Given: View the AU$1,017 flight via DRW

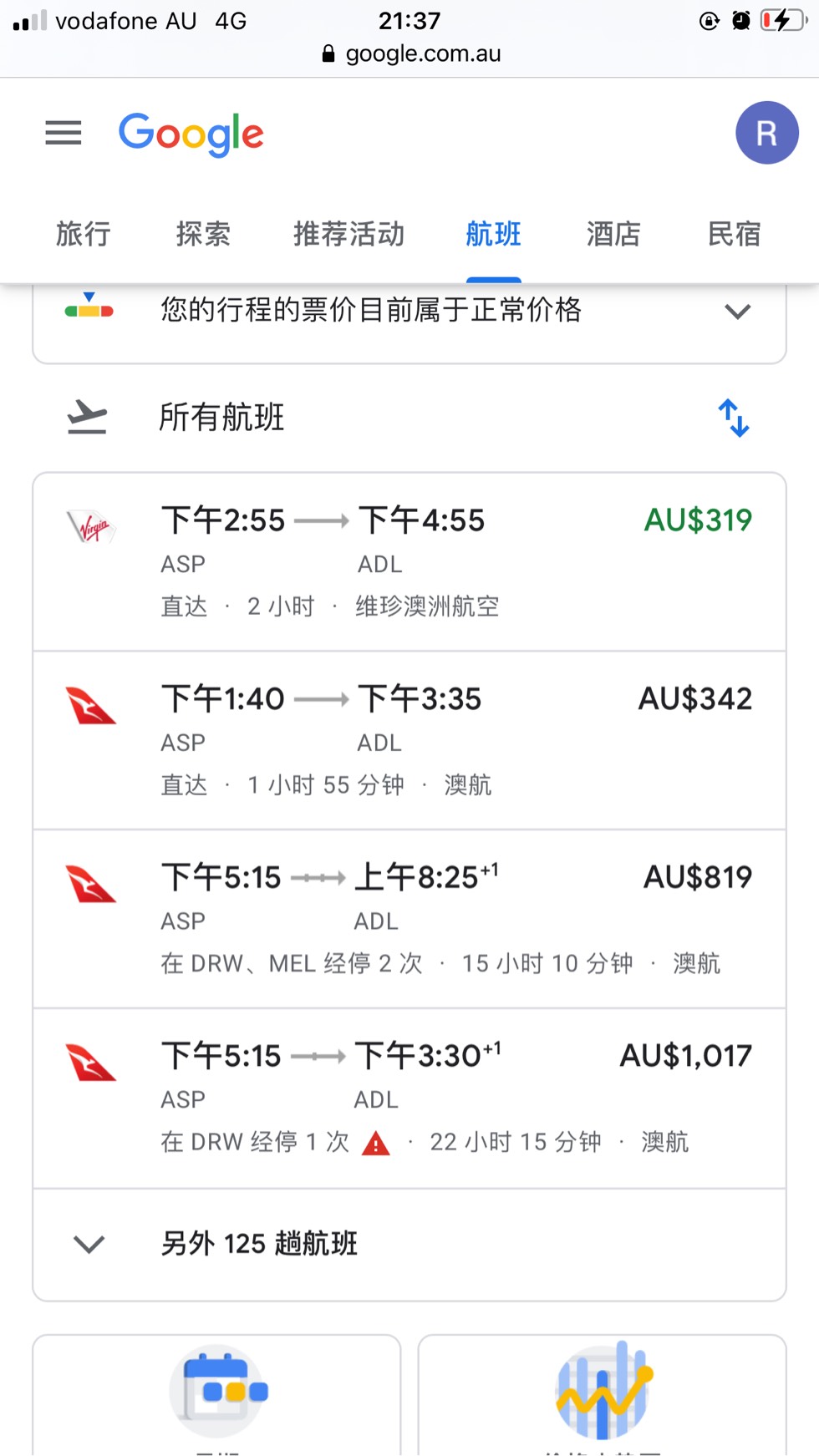Looking at the screenshot, I should [x=409, y=1098].
